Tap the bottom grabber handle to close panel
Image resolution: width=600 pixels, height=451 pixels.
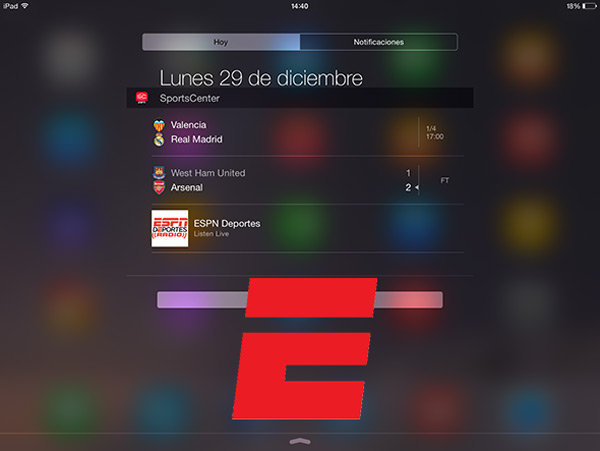tap(299, 439)
